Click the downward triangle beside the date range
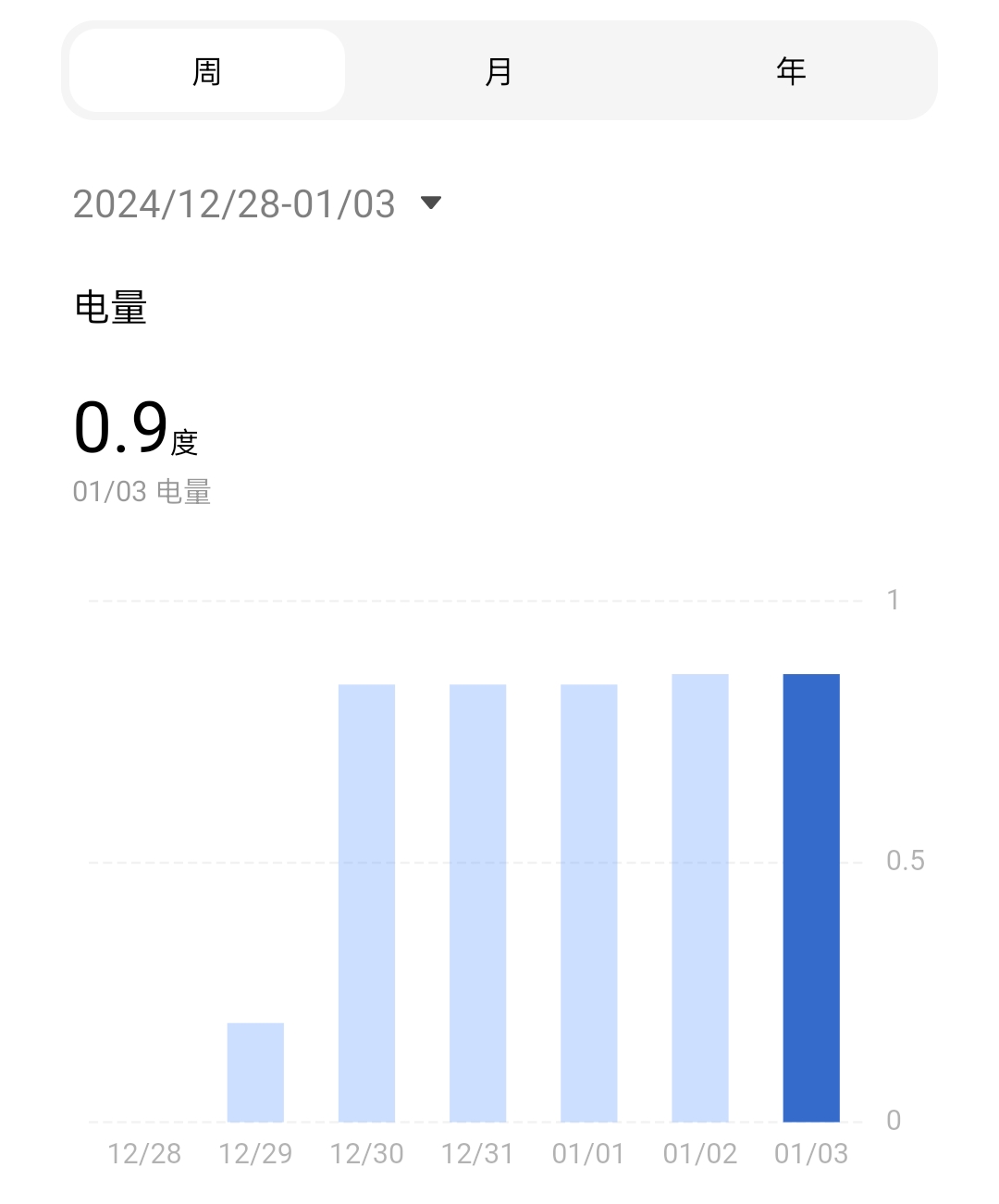Viewport: 999px width, 1204px height. coord(429,203)
